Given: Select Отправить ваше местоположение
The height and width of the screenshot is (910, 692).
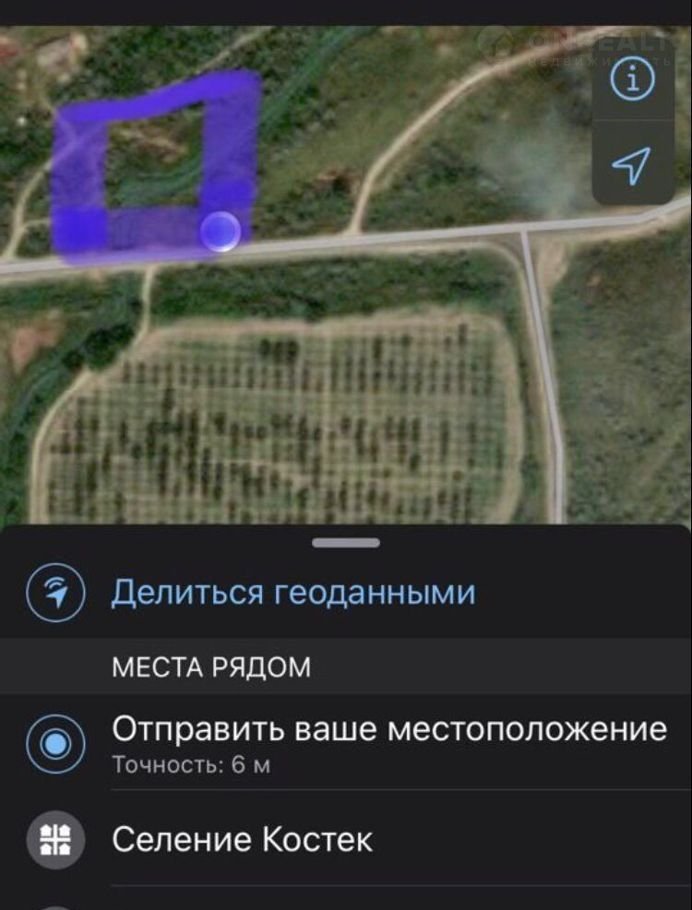Looking at the screenshot, I should point(388,742).
